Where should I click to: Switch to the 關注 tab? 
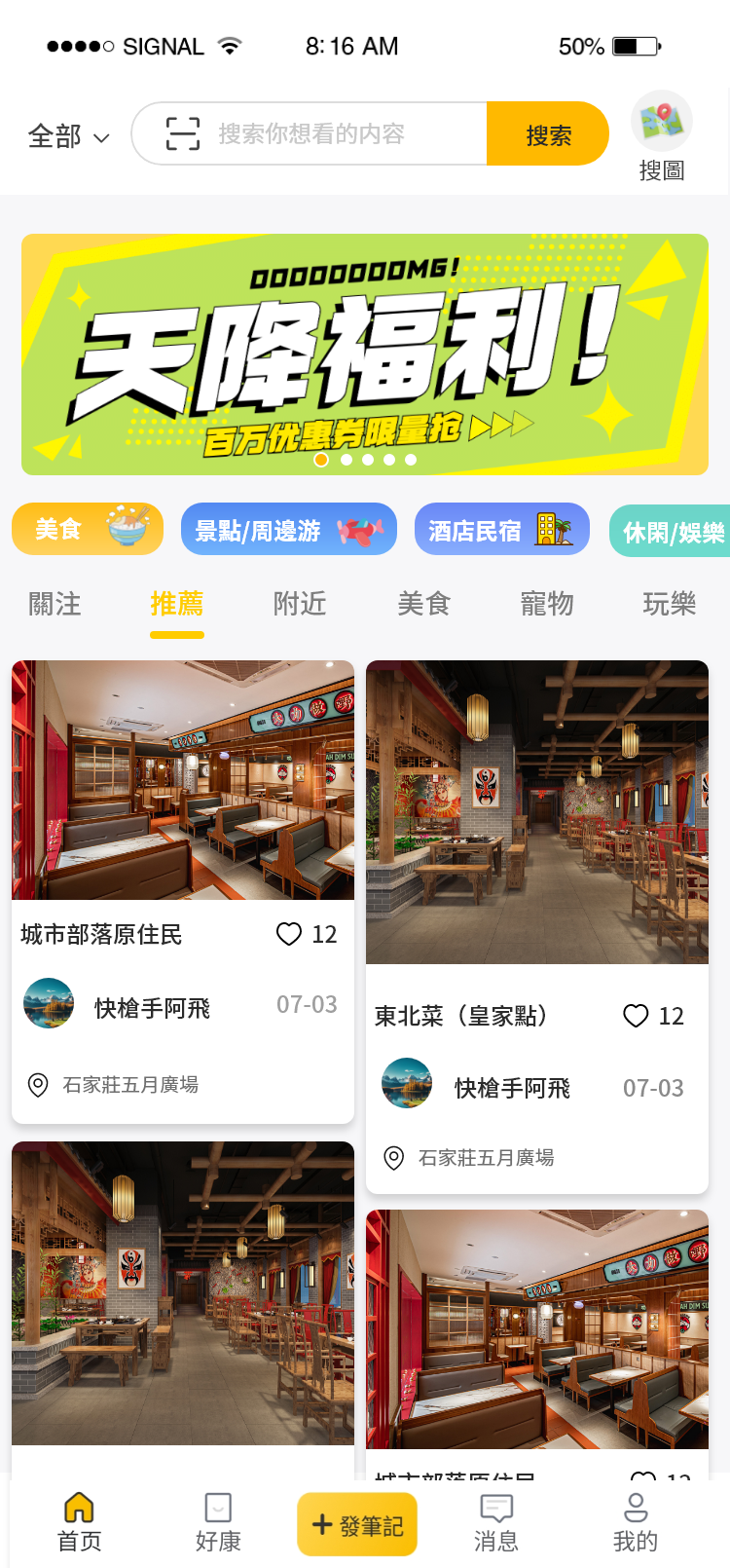pyautogui.click(x=55, y=604)
